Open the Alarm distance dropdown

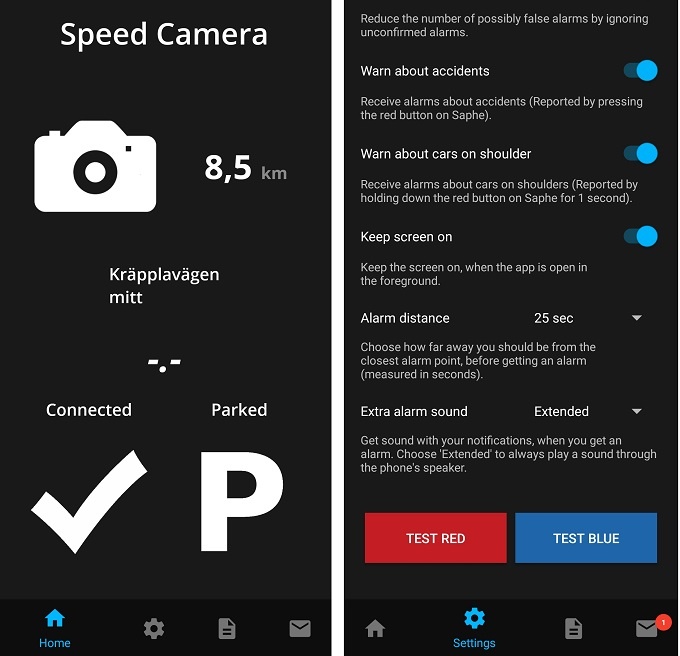click(x=588, y=318)
